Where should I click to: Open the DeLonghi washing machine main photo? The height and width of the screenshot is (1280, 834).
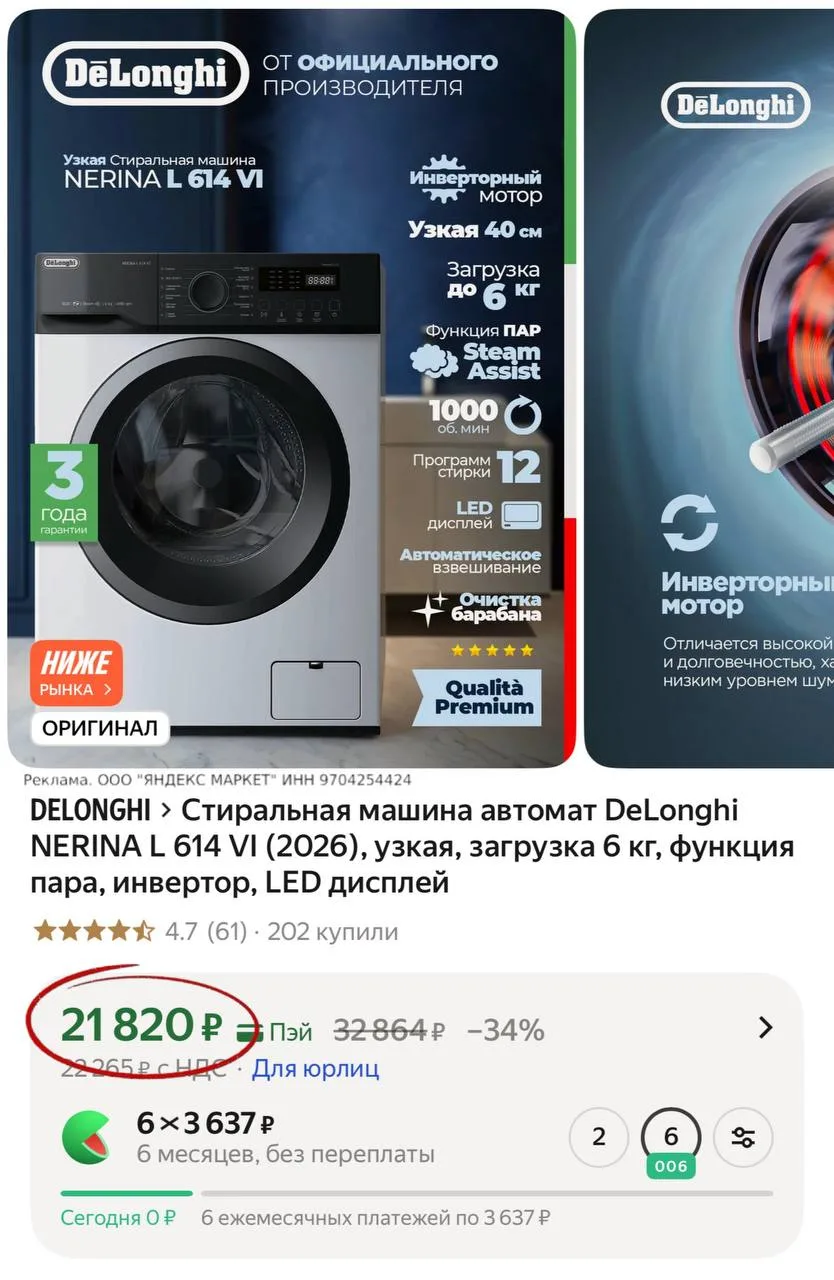(x=291, y=388)
